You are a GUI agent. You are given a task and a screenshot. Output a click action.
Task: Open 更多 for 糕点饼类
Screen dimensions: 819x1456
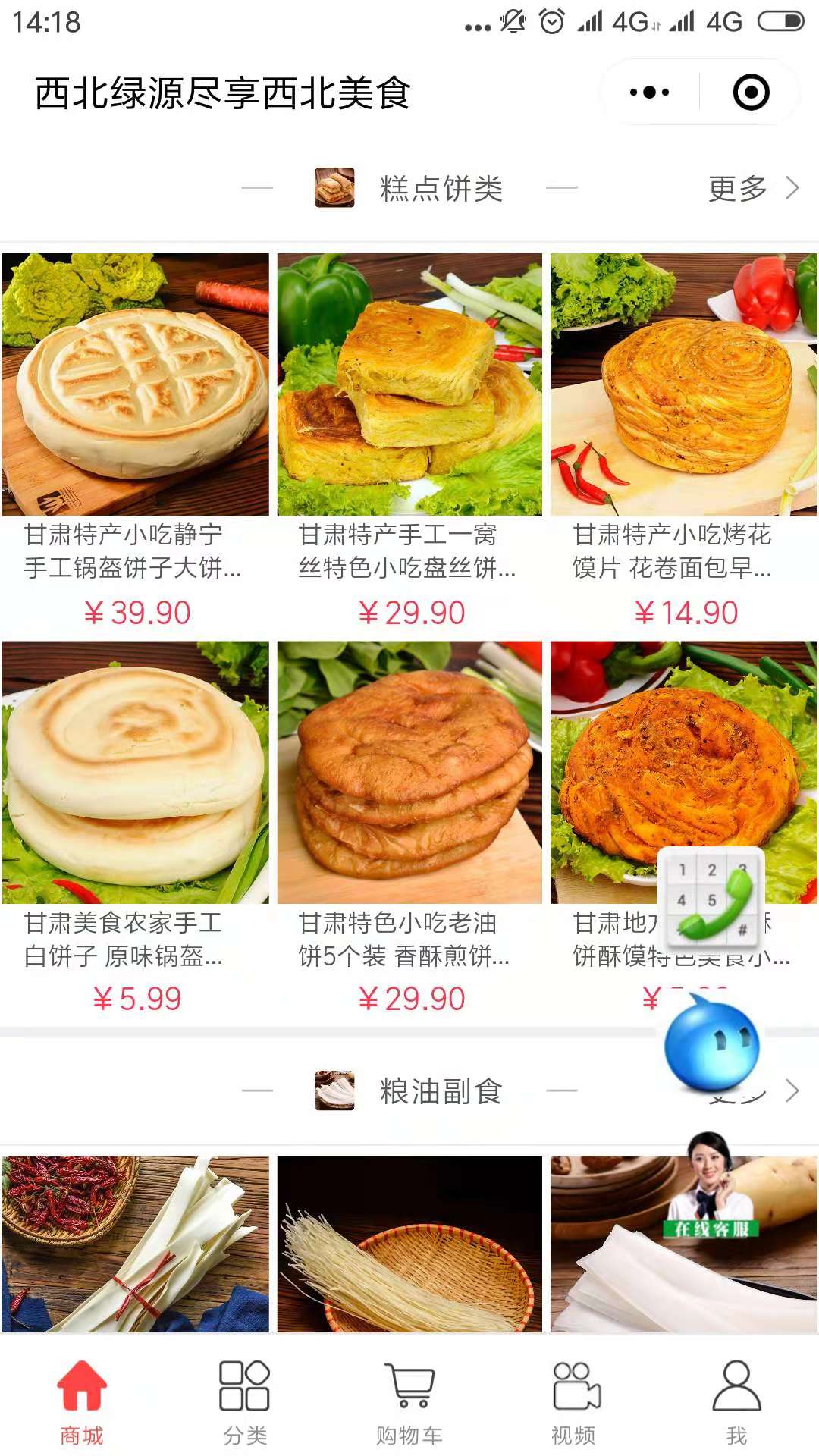point(754,188)
